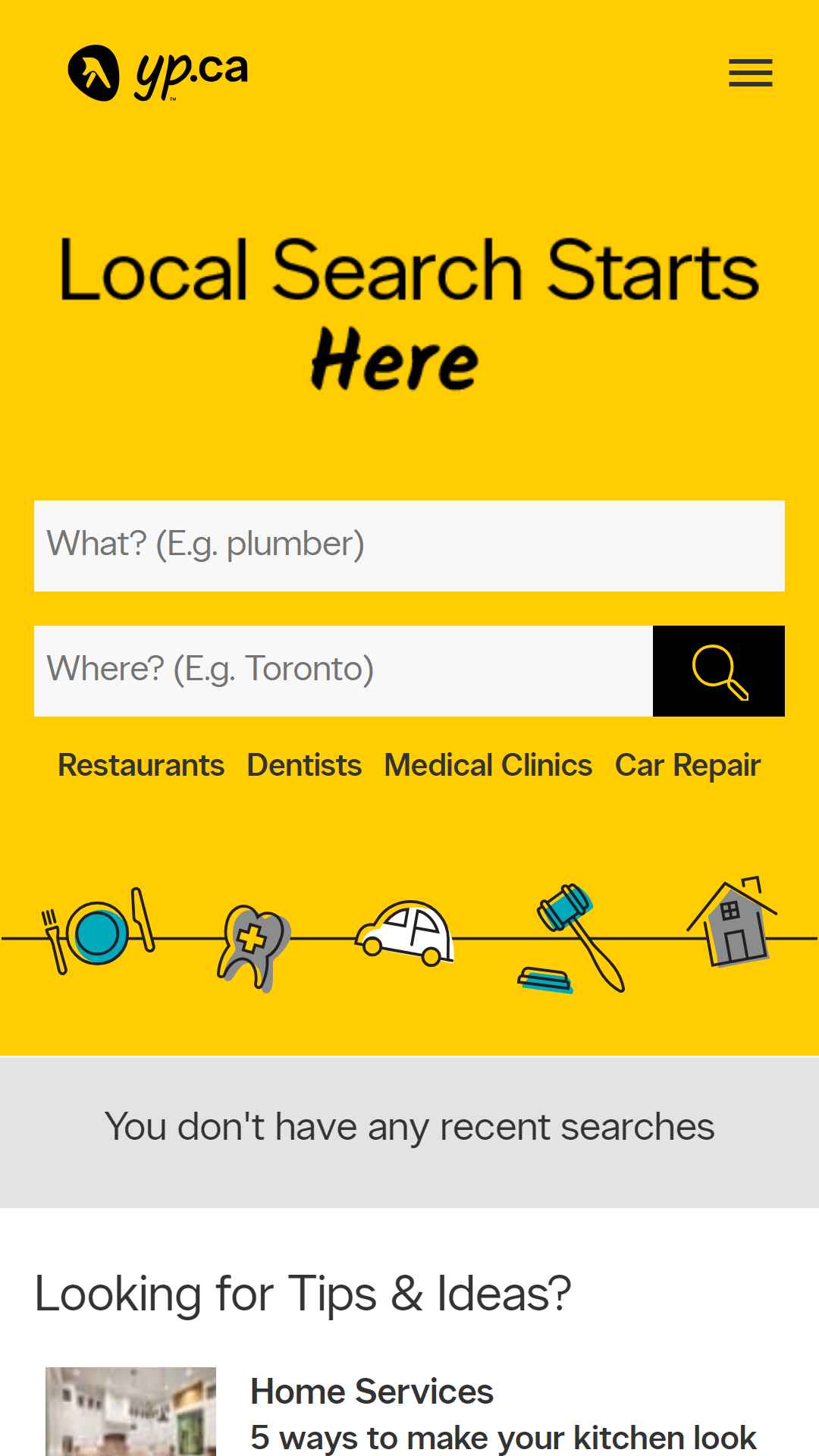819x1456 pixels.
Task: Select the Restaurants quick link
Action: pyautogui.click(x=141, y=765)
